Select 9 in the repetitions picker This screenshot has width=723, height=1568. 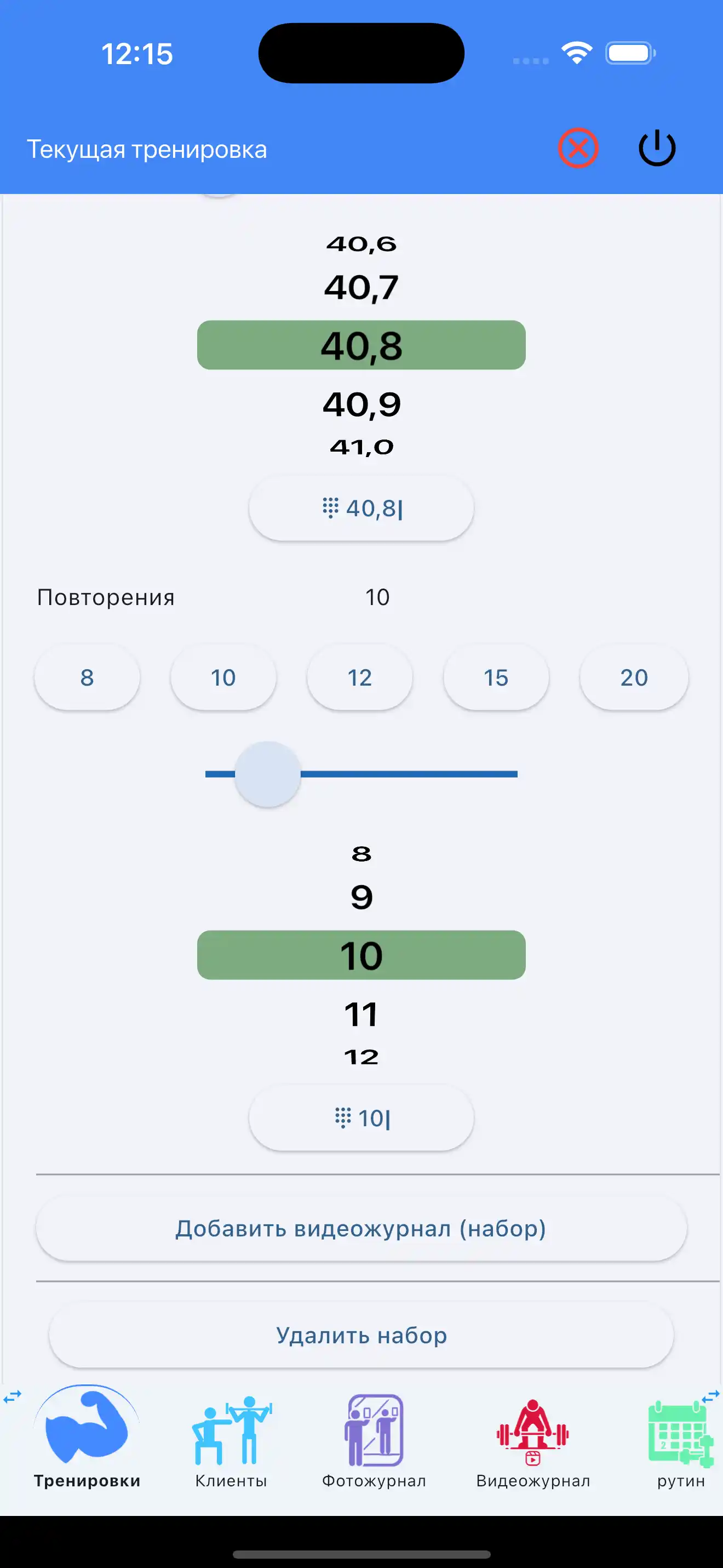pos(361,897)
